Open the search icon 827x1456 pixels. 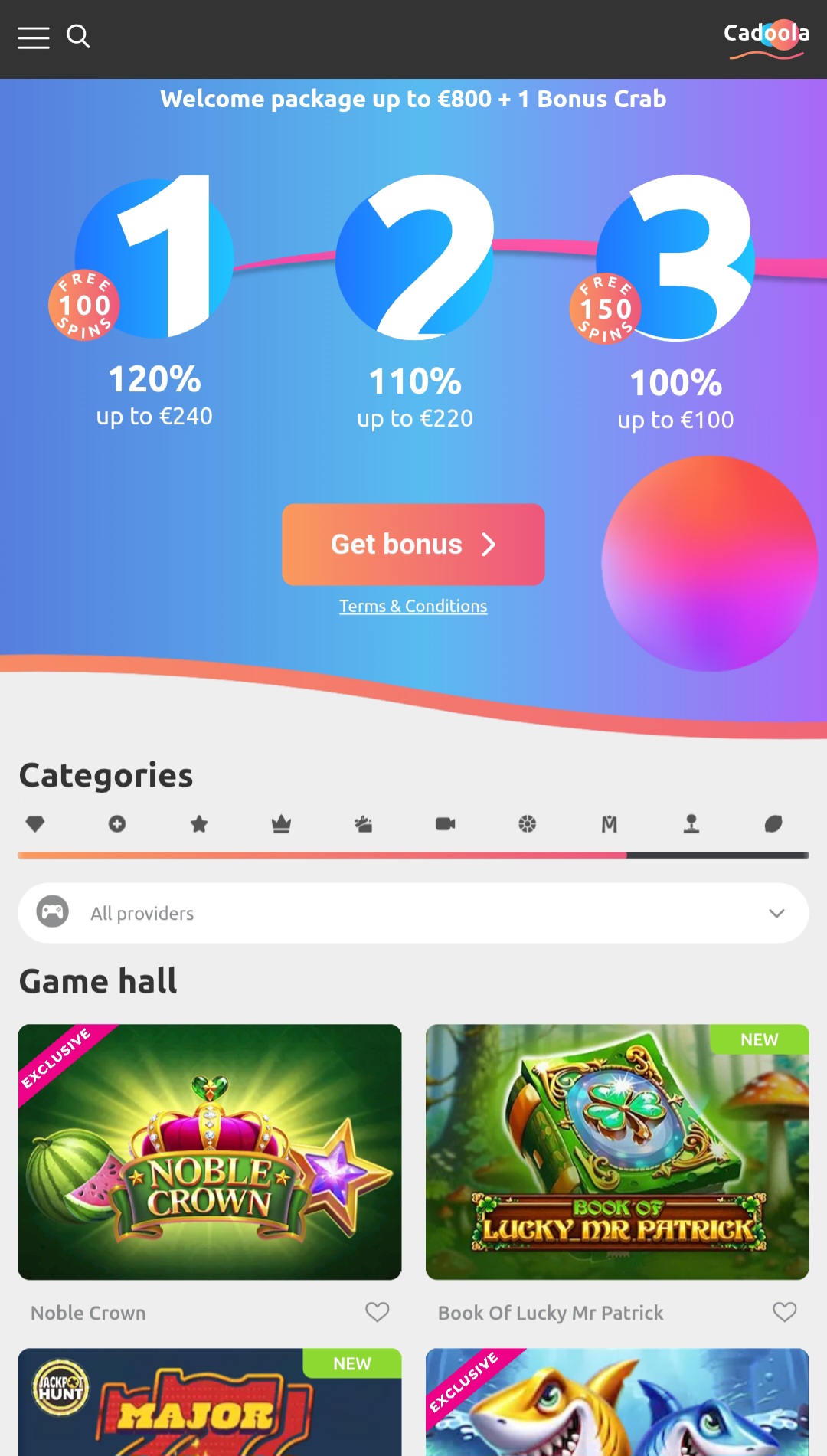tap(78, 36)
